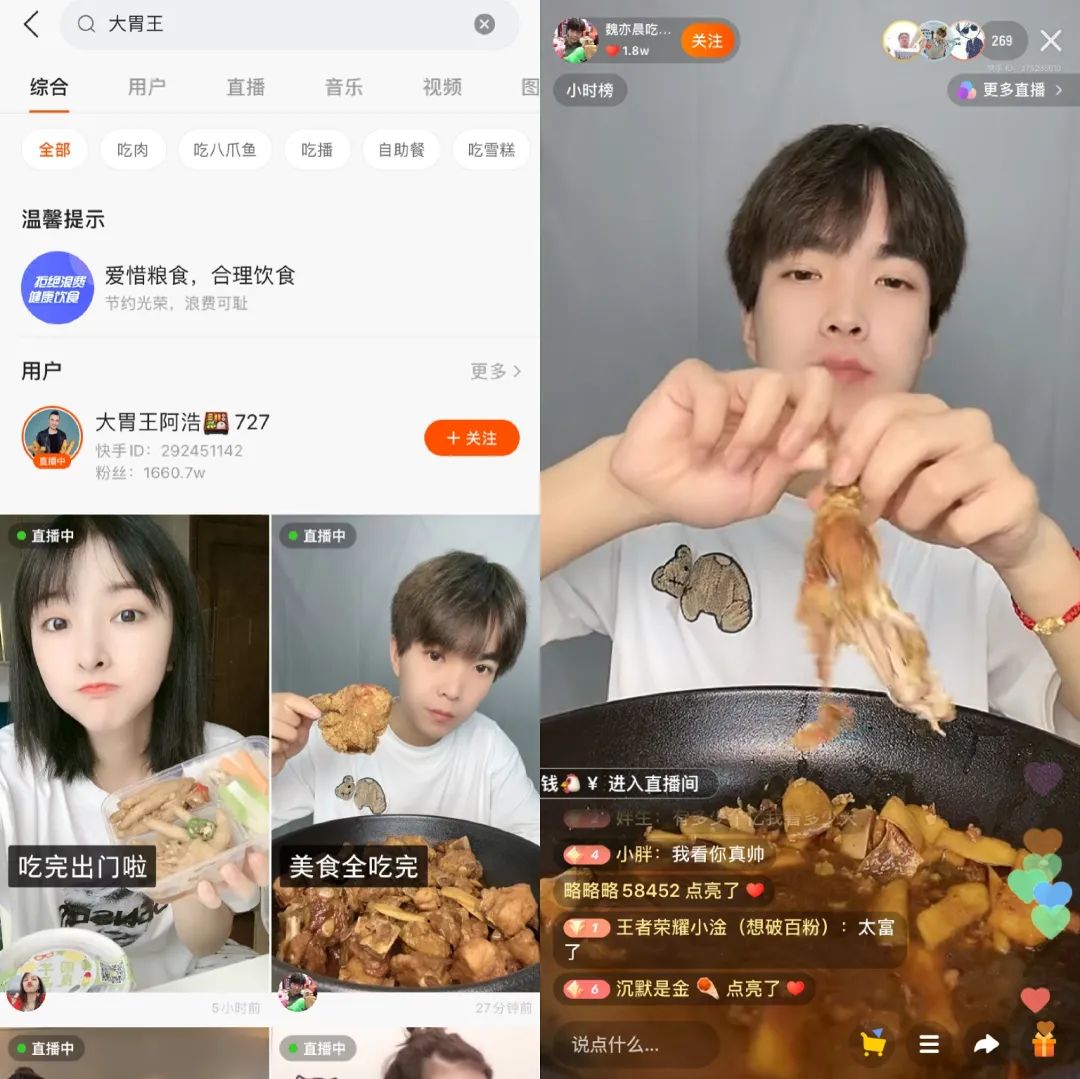1080x1079 pixels.
Task: Select the 吃八爪鱼 filter chip
Action: click(x=225, y=150)
